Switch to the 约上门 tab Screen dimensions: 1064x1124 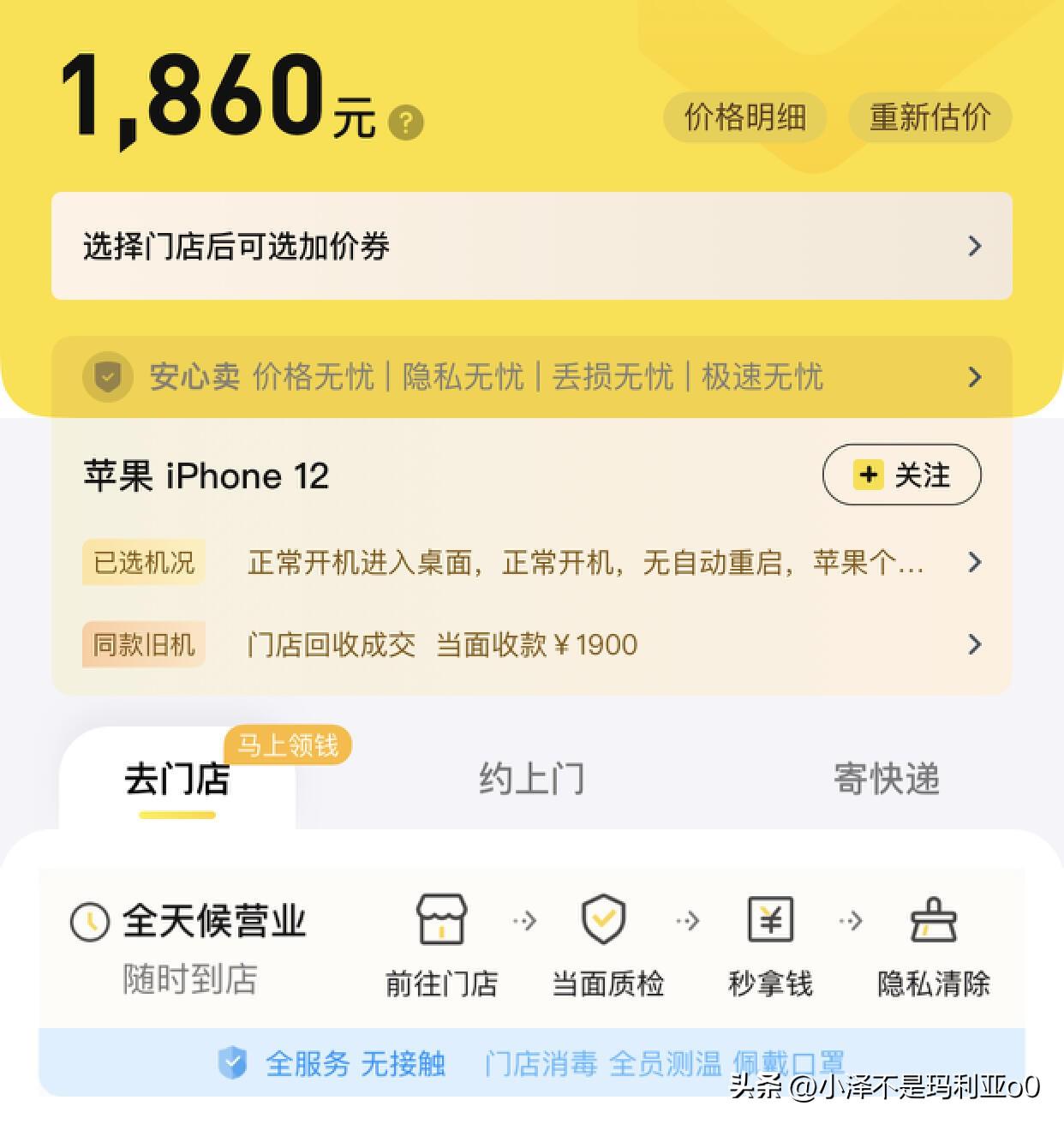(531, 780)
